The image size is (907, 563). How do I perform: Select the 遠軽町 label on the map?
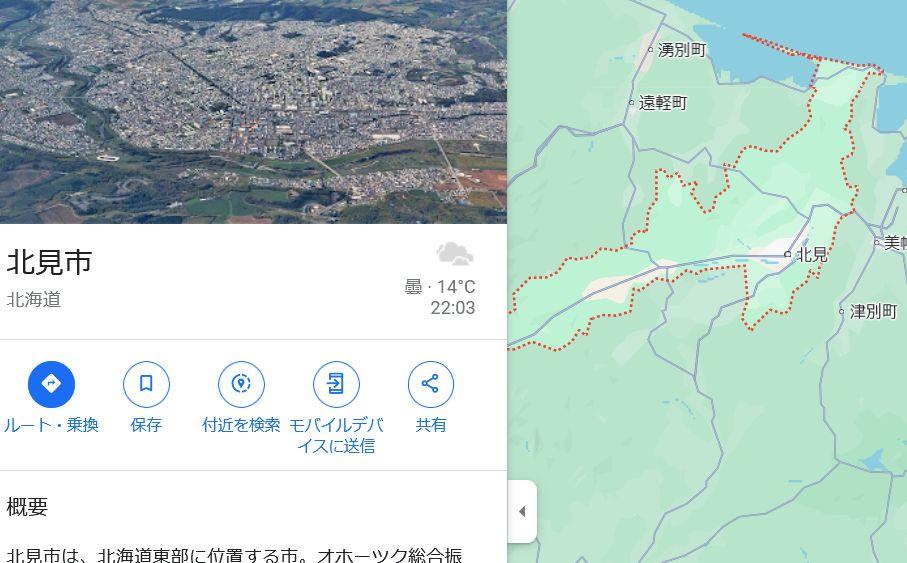click(663, 103)
